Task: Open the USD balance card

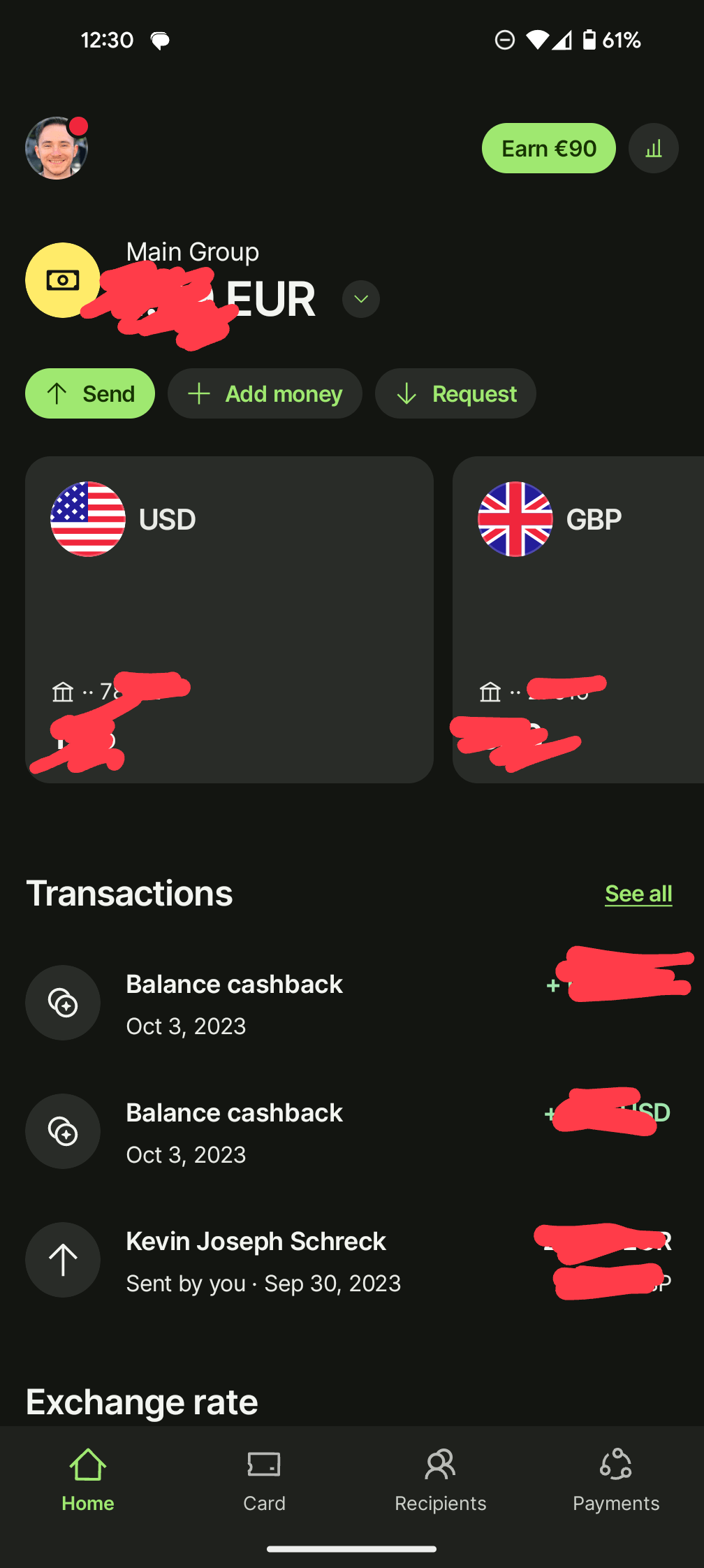Action: (x=229, y=619)
